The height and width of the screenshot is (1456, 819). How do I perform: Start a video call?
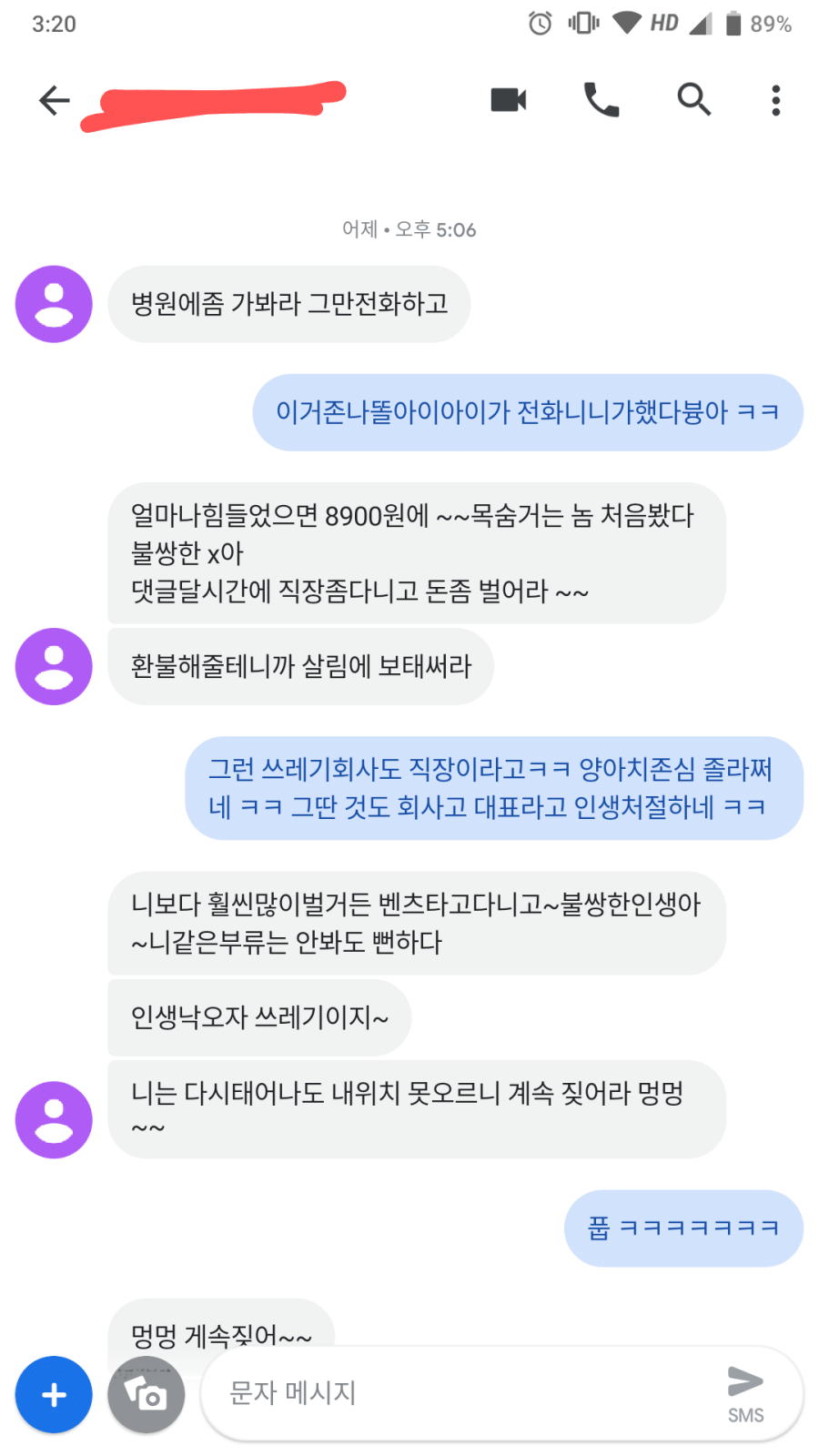(508, 100)
